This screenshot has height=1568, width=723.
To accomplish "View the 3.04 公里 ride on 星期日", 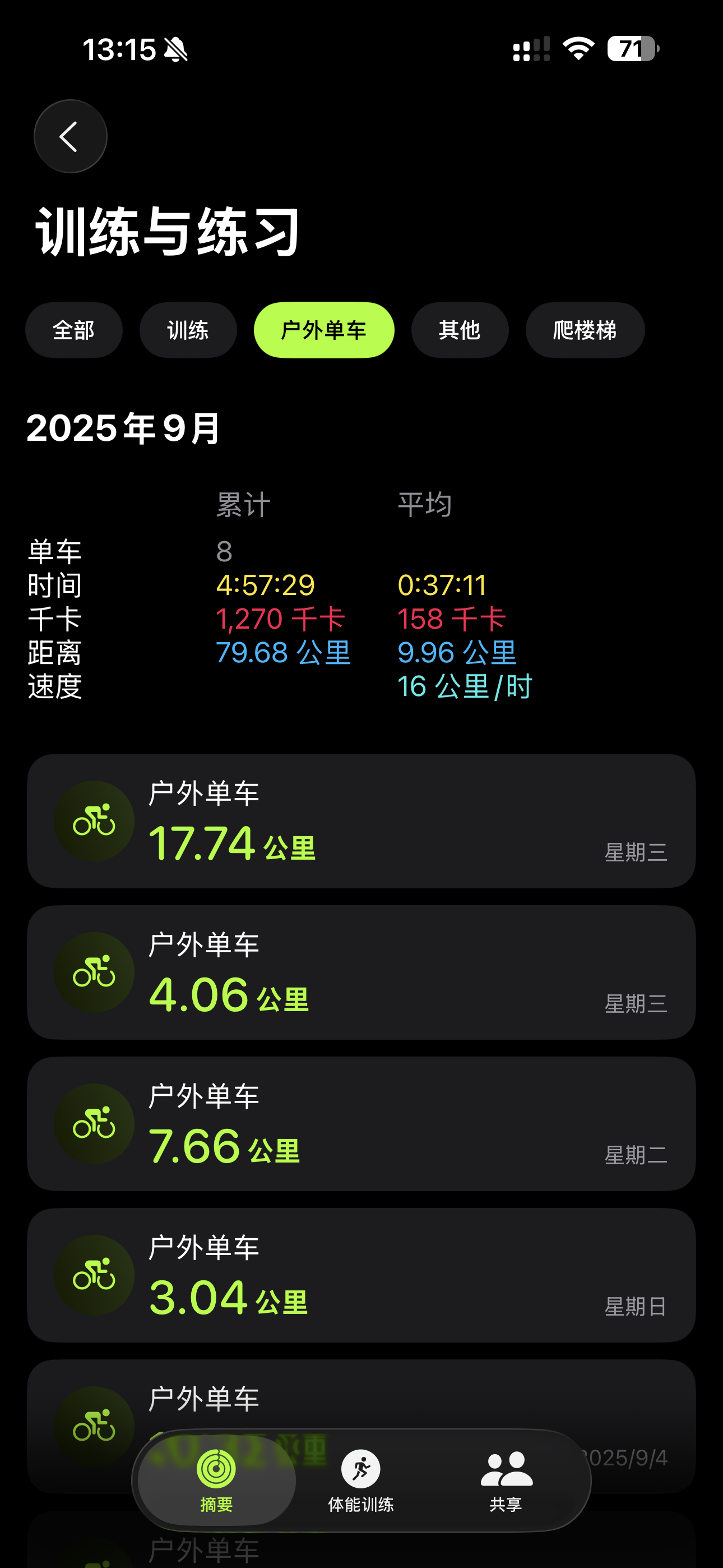I will pos(361,1275).
